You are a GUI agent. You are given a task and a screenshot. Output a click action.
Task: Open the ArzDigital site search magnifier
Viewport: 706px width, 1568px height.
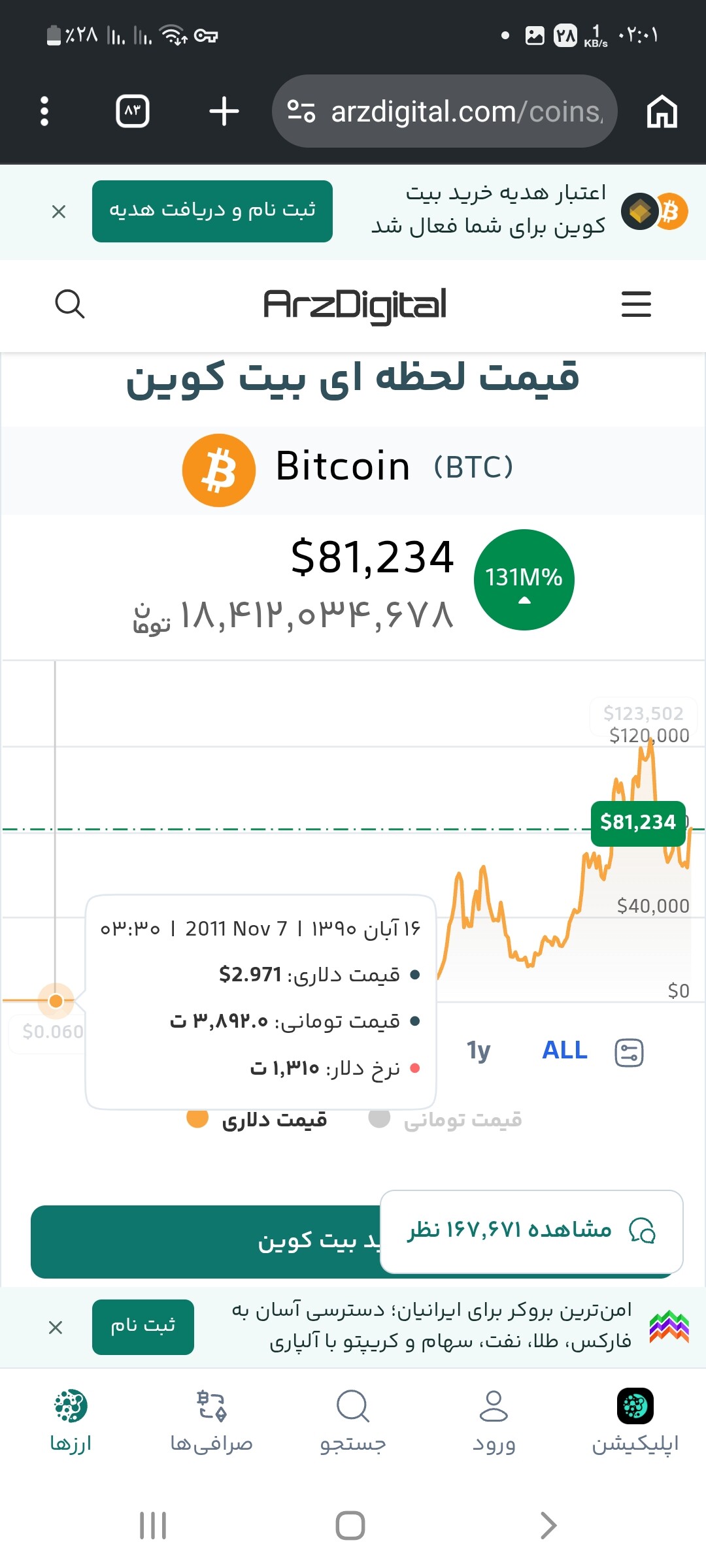click(70, 304)
